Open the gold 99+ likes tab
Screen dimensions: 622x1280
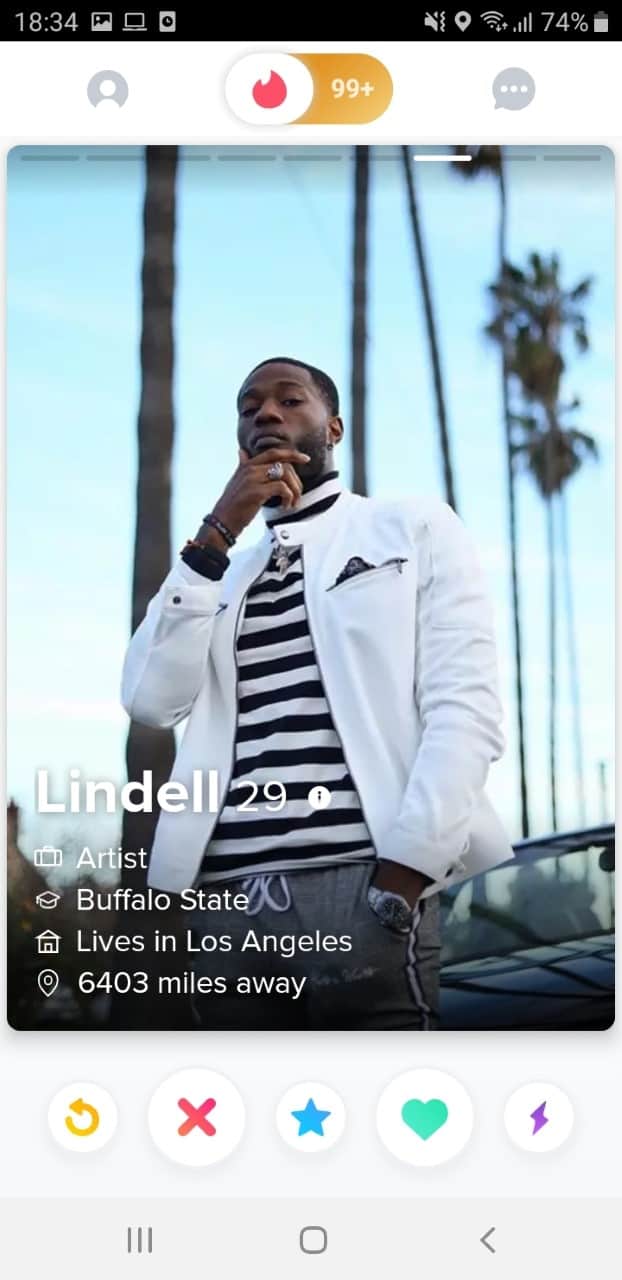352,89
